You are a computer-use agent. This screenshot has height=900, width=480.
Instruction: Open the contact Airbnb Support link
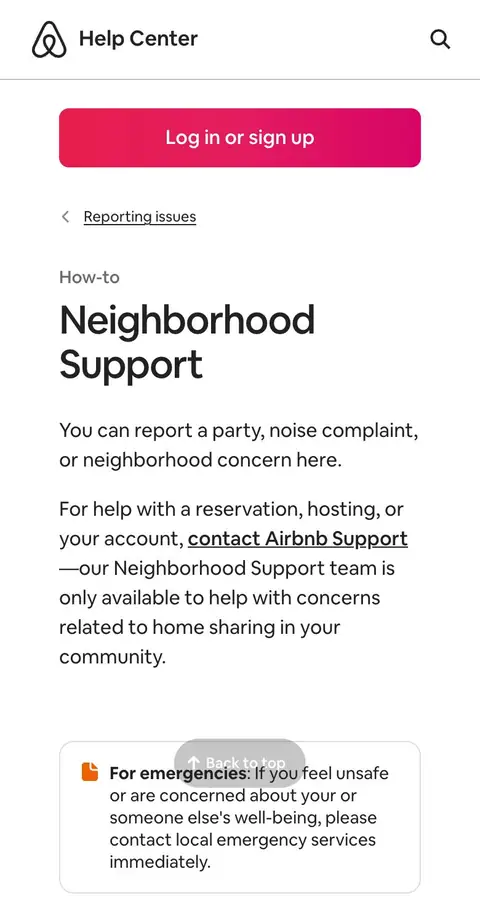click(x=298, y=539)
